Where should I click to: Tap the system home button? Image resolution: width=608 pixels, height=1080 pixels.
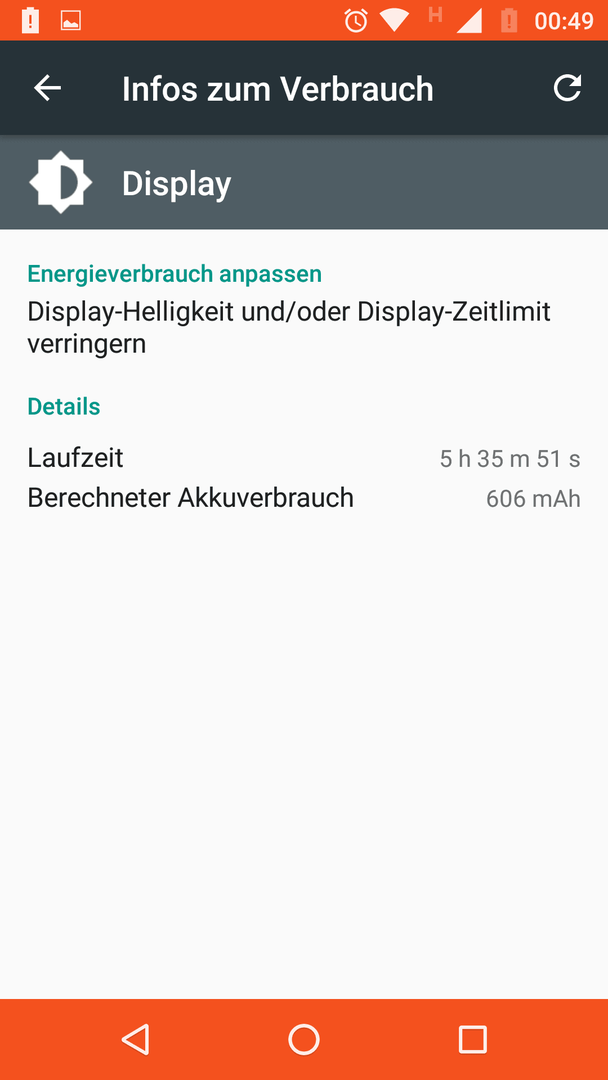[304, 1039]
